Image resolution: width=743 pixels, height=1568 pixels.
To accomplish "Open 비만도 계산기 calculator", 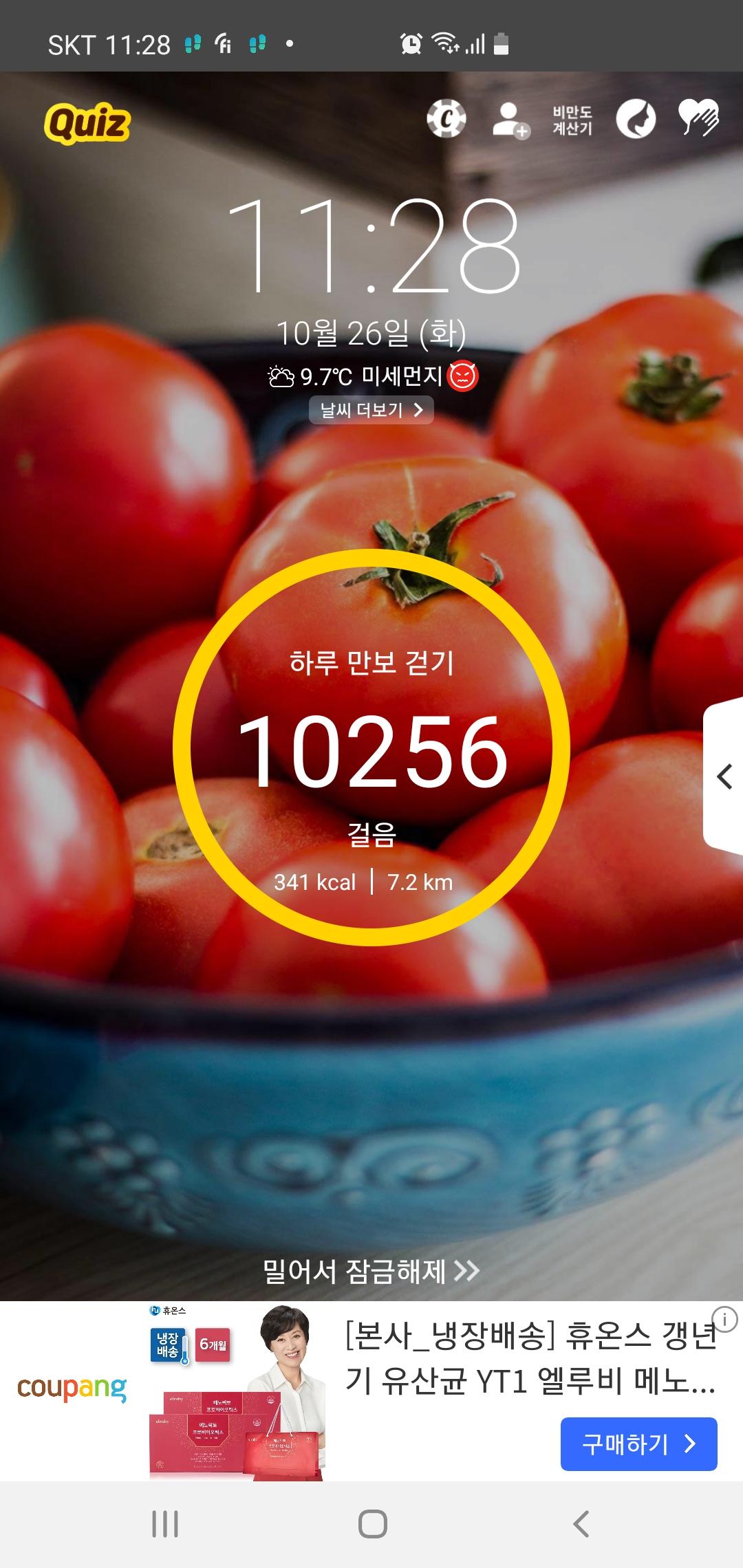I will click(572, 120).
